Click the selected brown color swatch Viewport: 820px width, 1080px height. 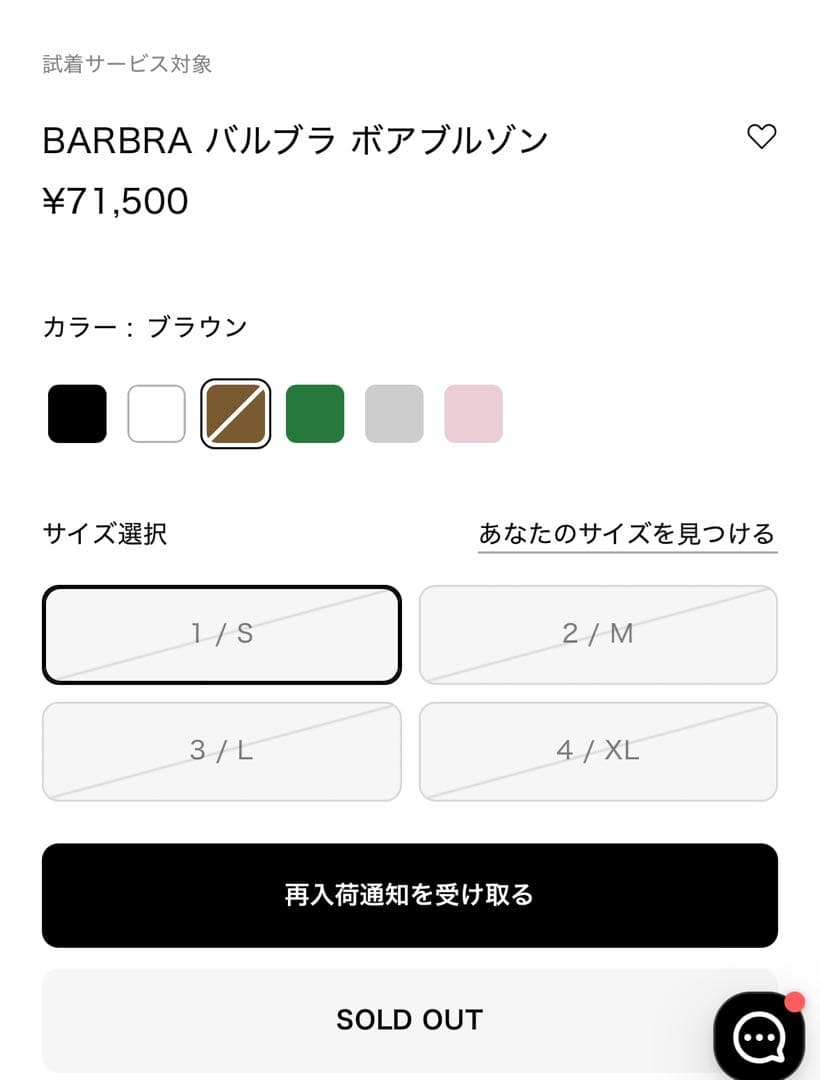pyautogui.click(x=234, y=411)
